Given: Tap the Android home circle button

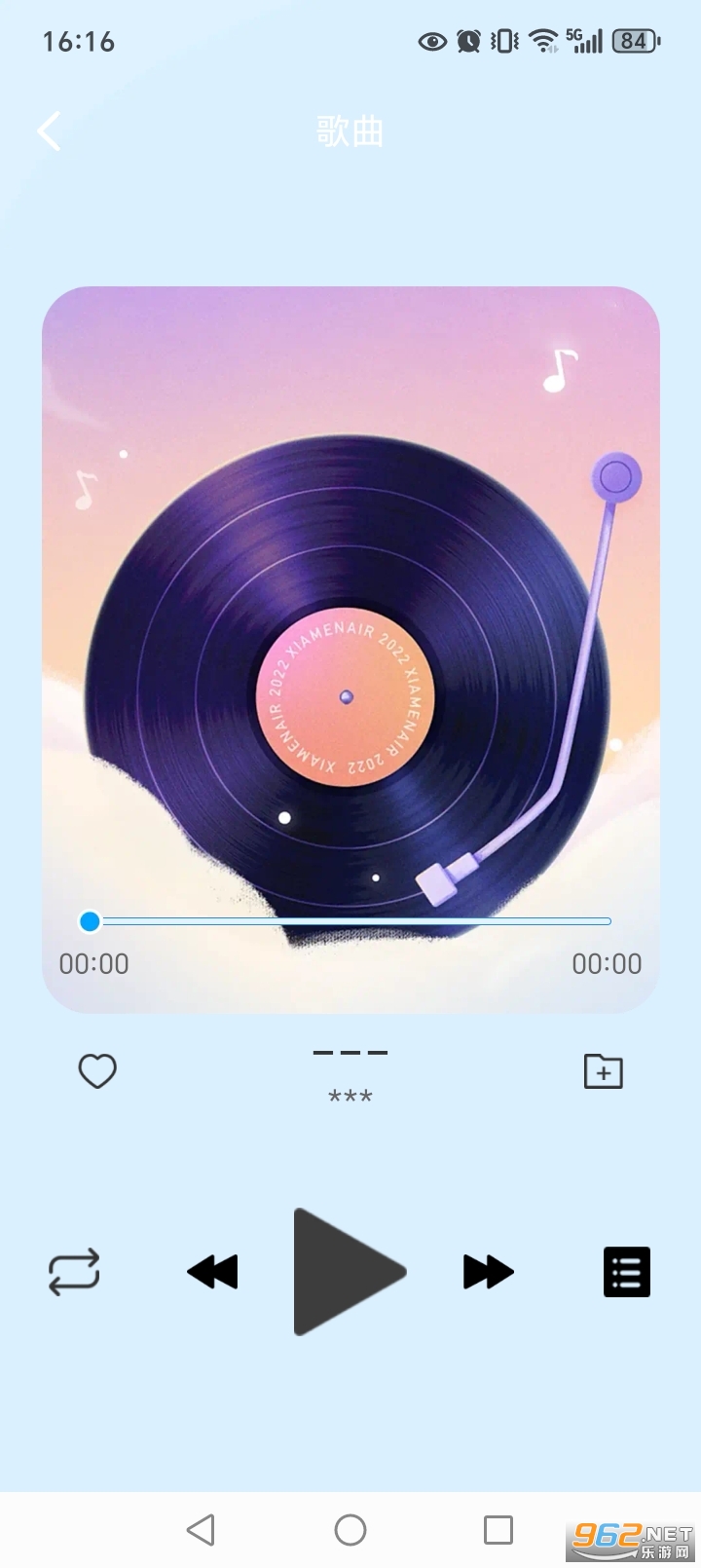Looking at the screenshot, I should (350, 1529).
